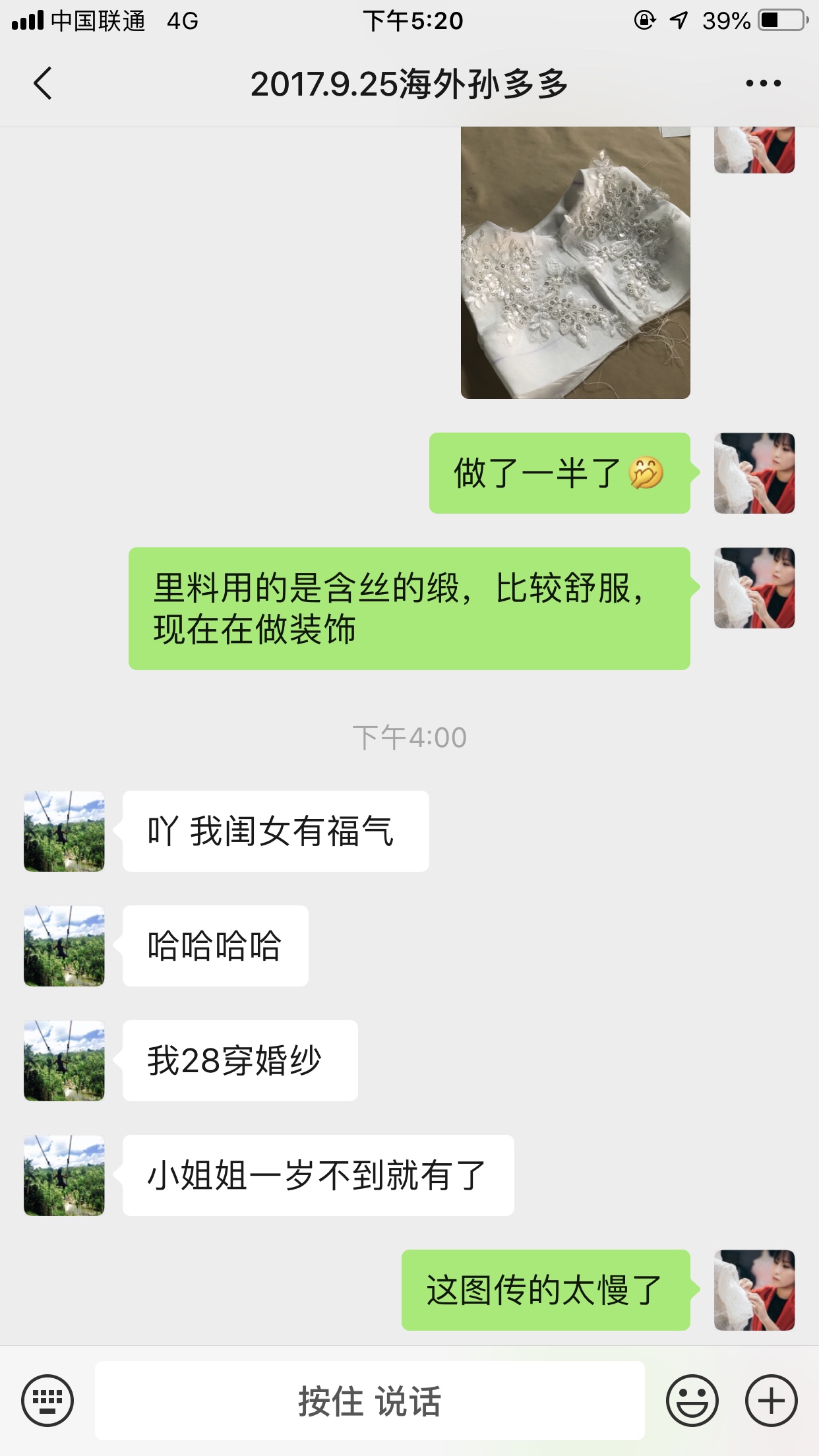
Task: View contact avatar beside 哈哈哈哈 message
Action: tap(64, 946)
